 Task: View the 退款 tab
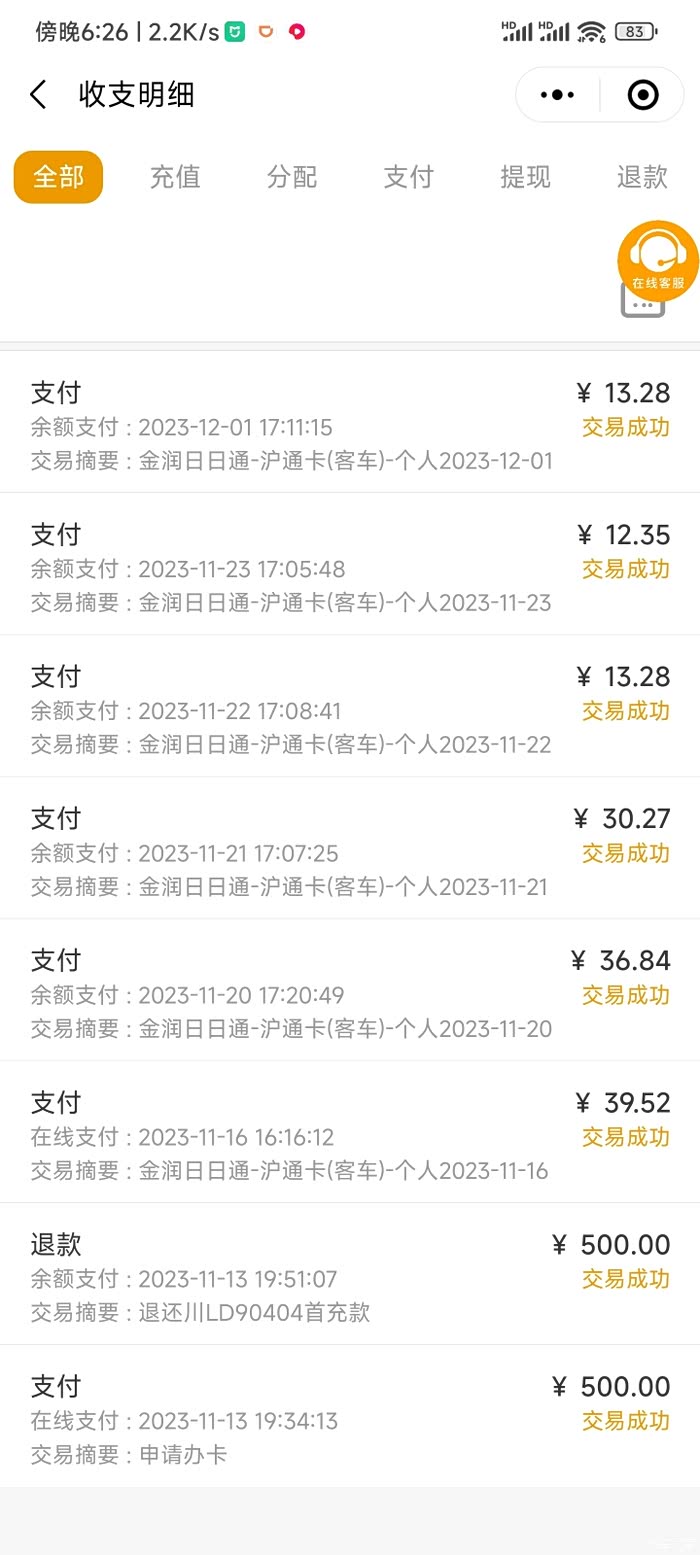coord(641,177)
